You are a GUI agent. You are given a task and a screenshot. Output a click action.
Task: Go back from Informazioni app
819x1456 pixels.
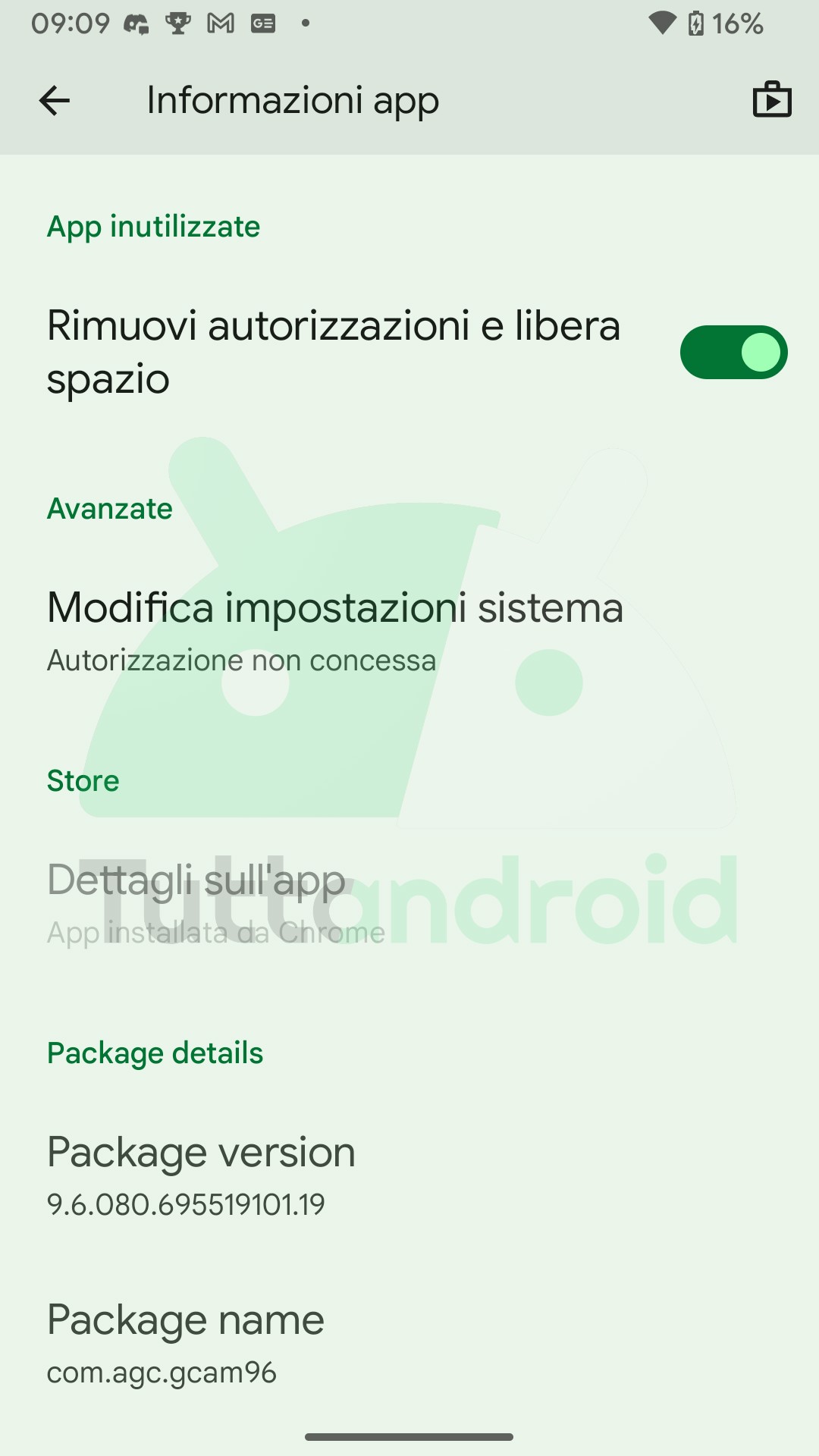55,100
